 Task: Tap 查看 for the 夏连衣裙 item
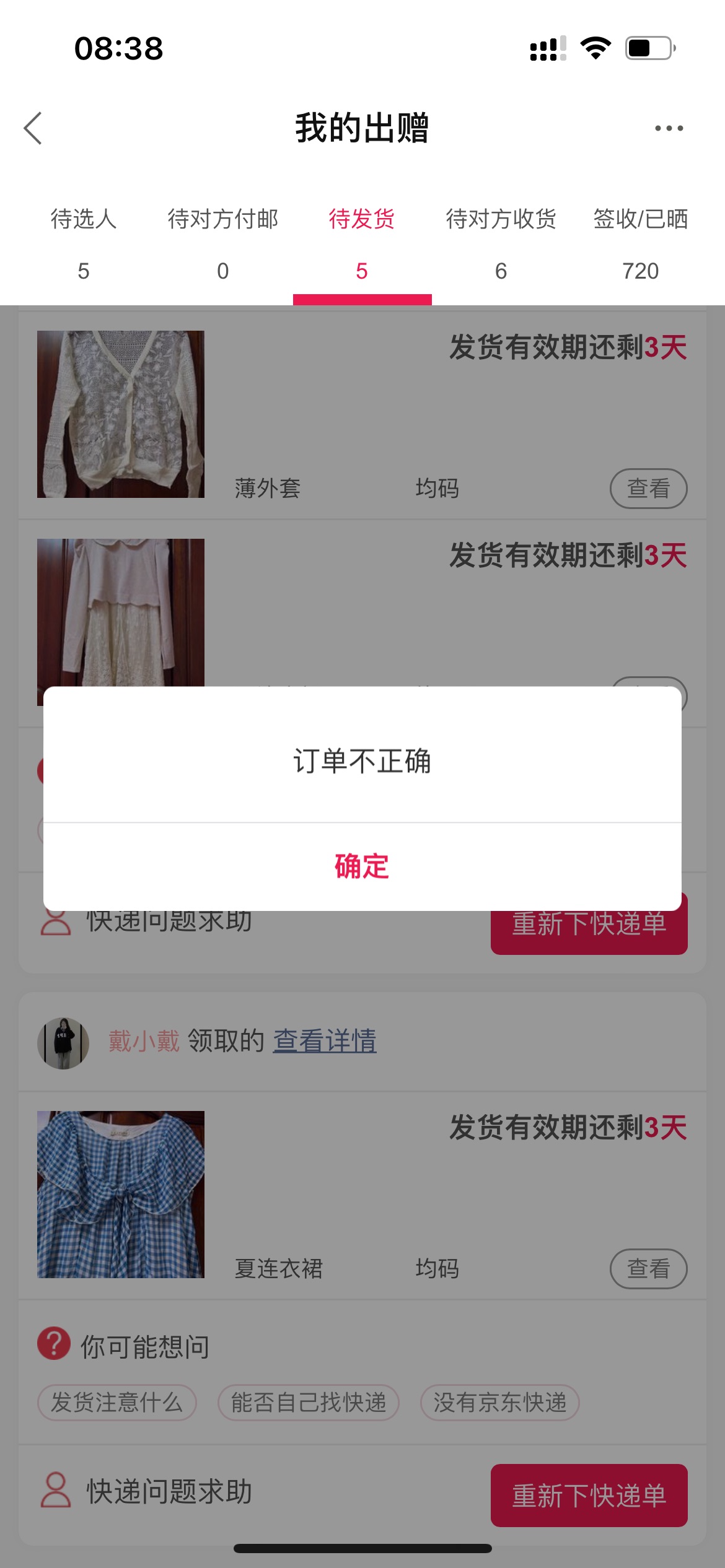[x=649, y=1269]
